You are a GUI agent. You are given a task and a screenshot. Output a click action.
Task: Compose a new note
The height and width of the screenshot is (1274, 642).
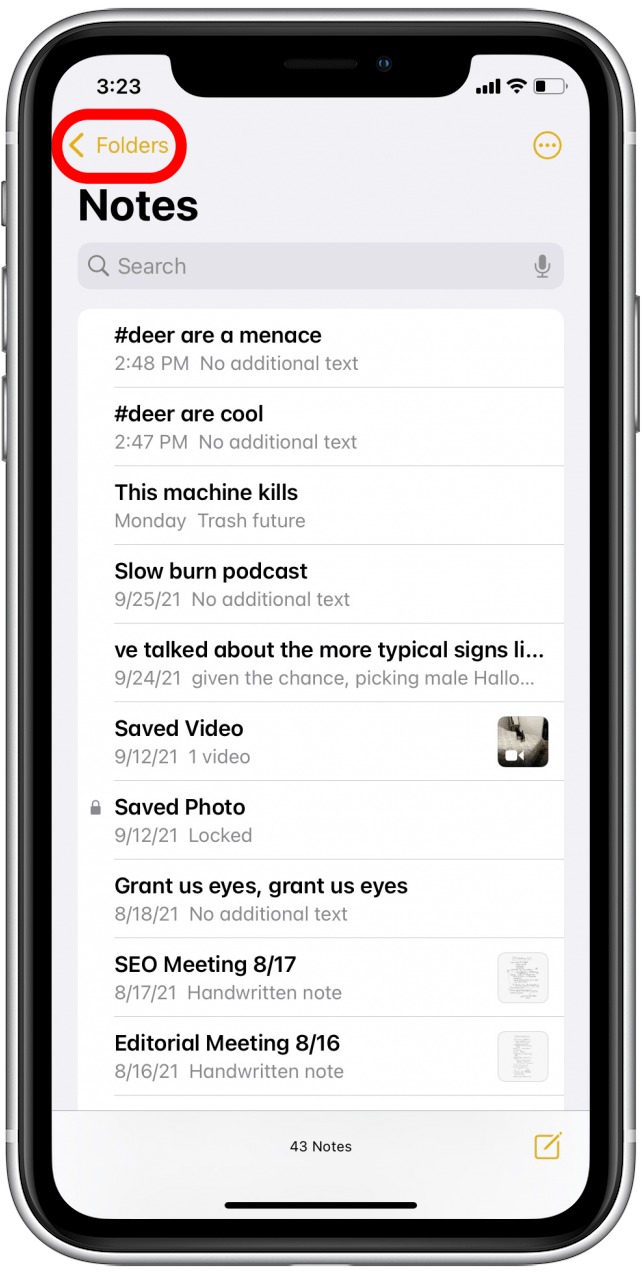[547, 1146]
